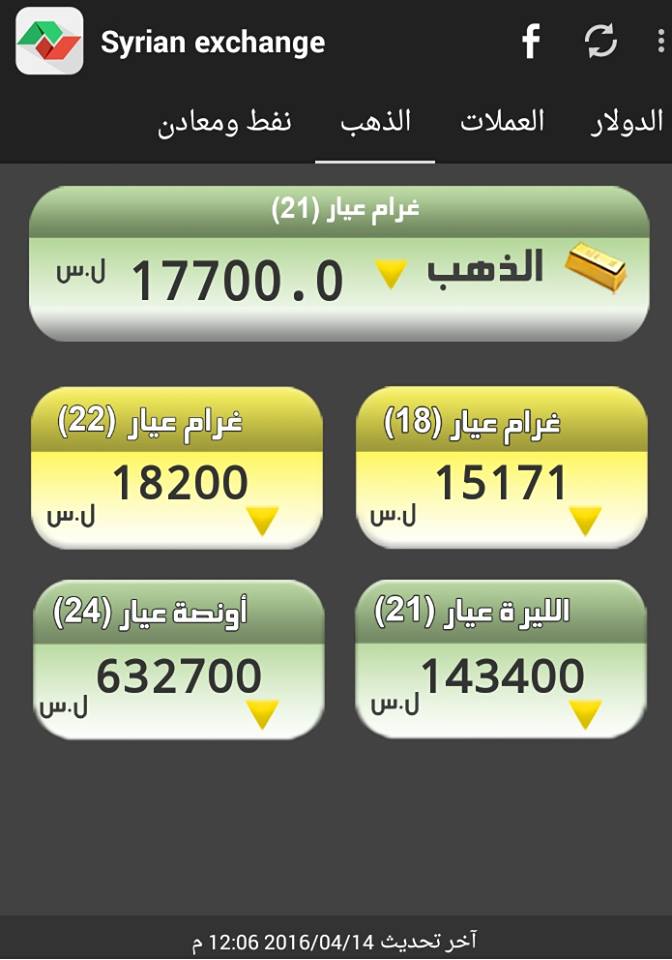
Task: Select the الذهب tab
Action: [375, 123]
